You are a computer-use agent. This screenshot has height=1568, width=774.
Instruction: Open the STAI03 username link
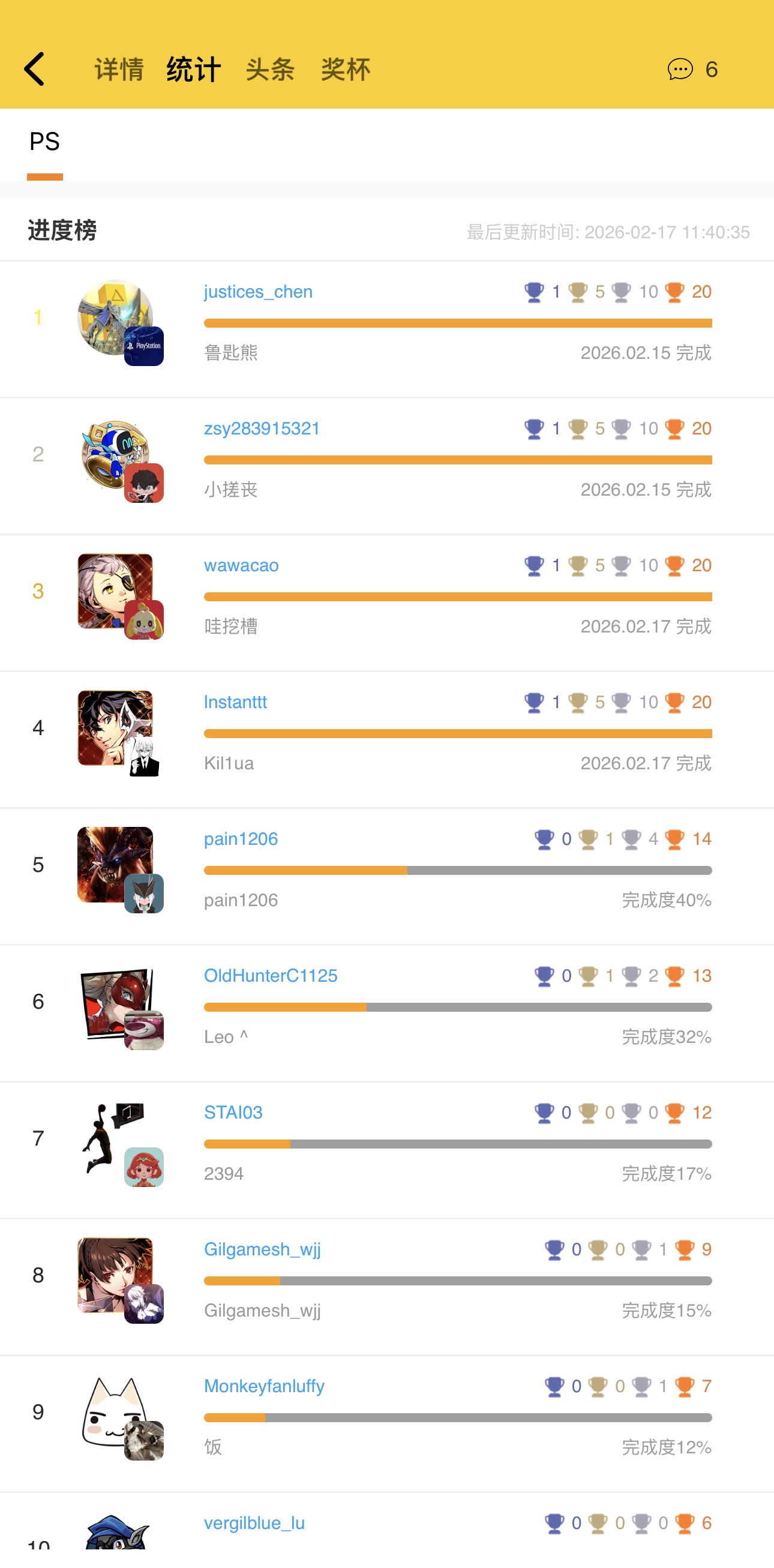[x=233, y=1113]
